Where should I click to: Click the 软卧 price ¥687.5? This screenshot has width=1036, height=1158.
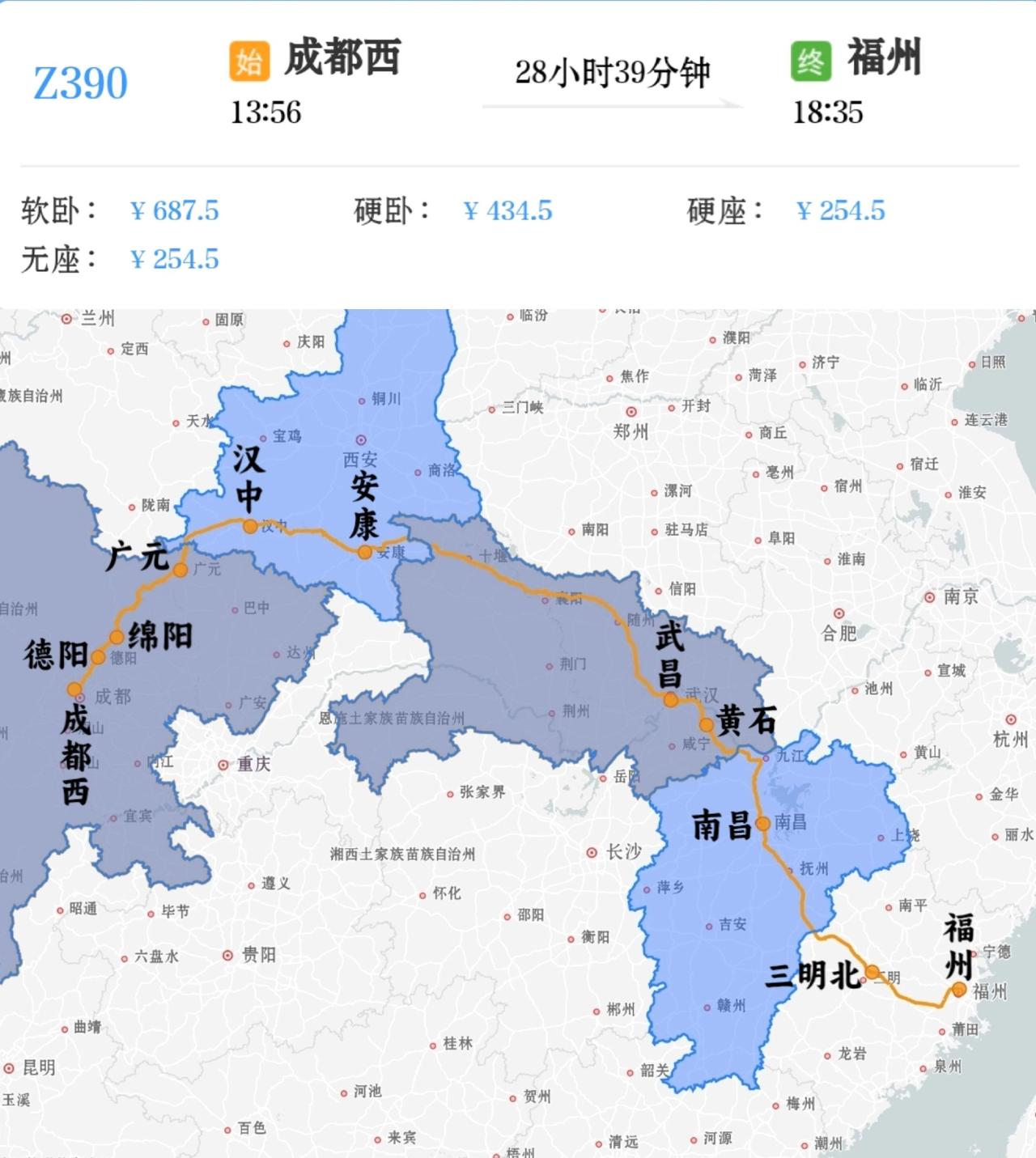pyautogui.click(x=175, y=210)
